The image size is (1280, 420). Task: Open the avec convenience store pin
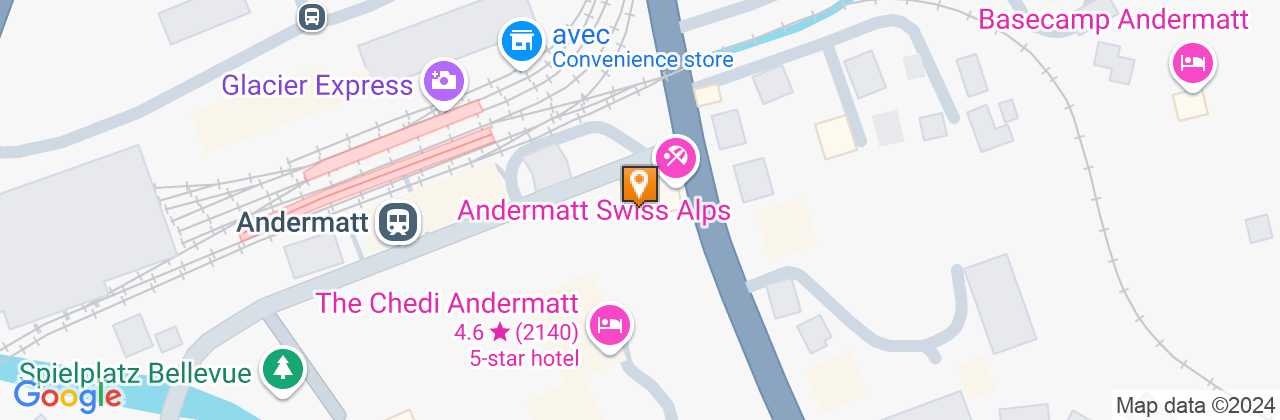pyautogui.click(x=520, y=42)
